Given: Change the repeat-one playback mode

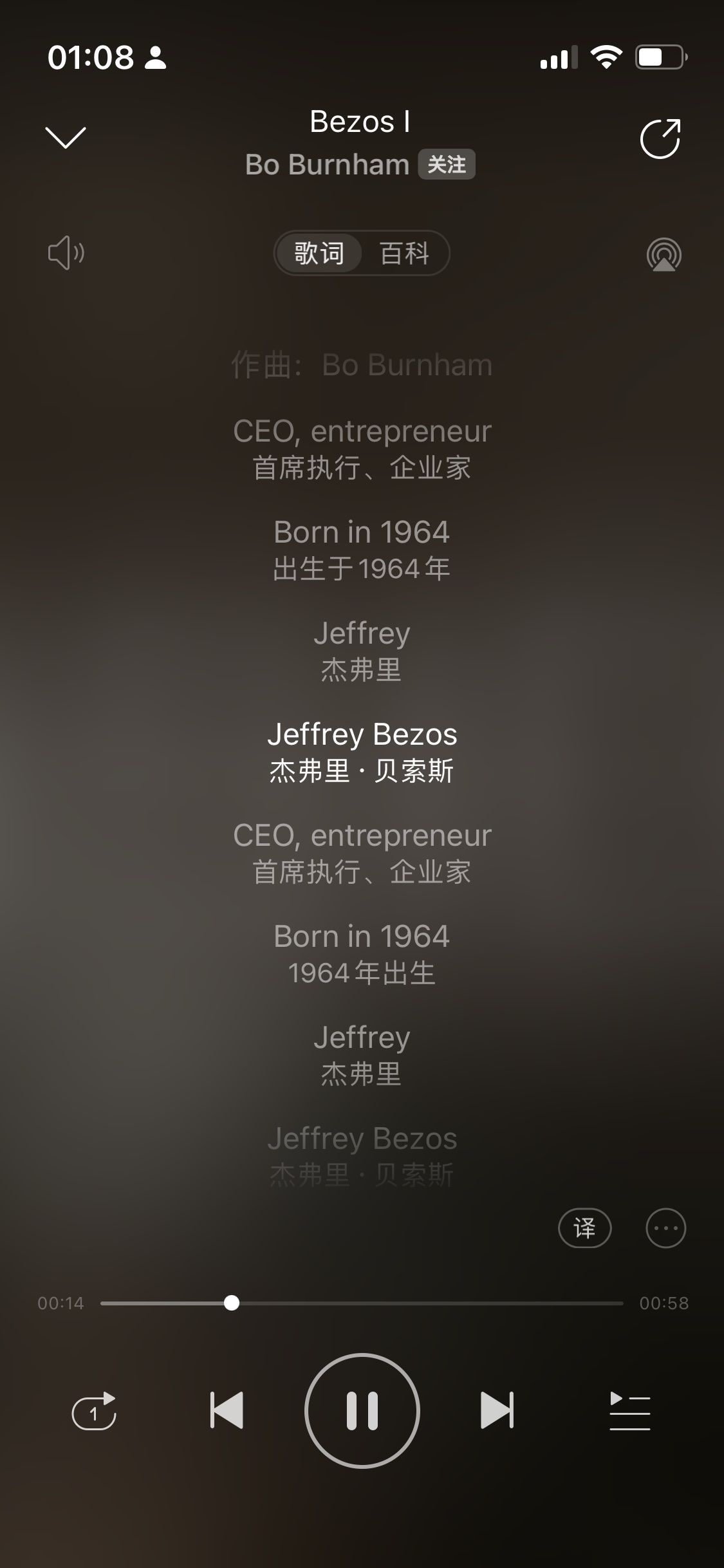Looking at the screenshot, I should point(94,1411).
